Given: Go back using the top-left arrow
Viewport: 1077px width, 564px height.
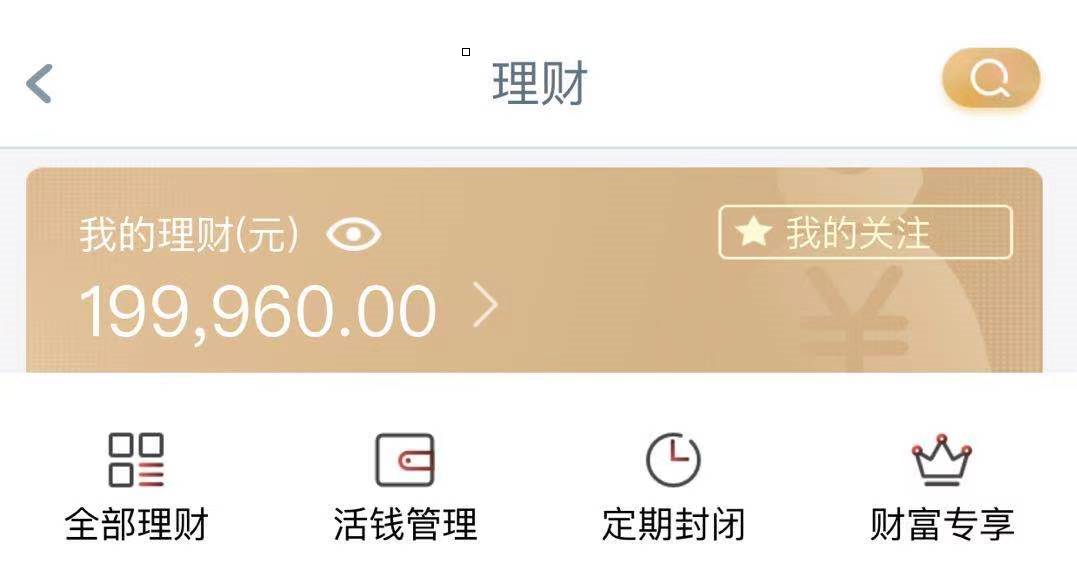Looking at the screenshot, I should (x=39, y=83).
